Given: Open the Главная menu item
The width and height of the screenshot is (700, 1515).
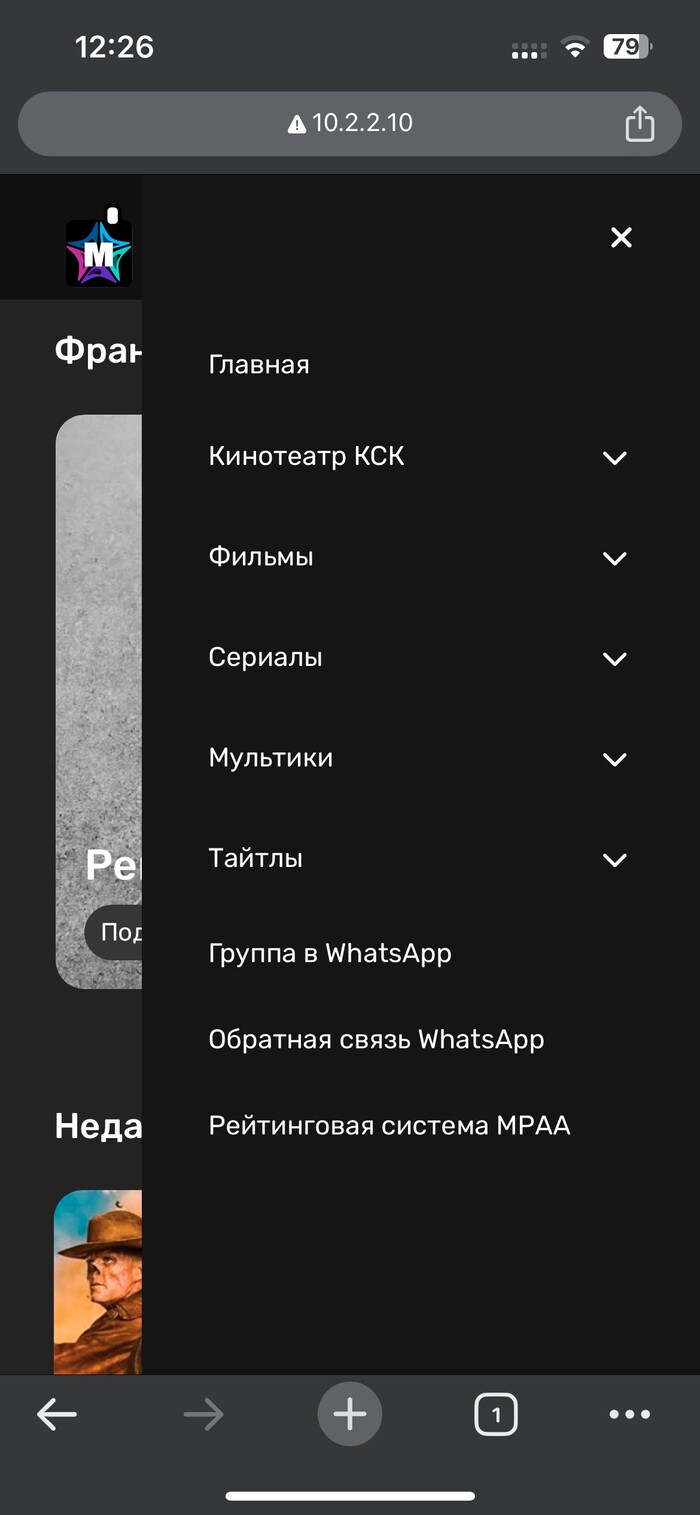Looking at the screenshot, I should click(x=259, y=365).
